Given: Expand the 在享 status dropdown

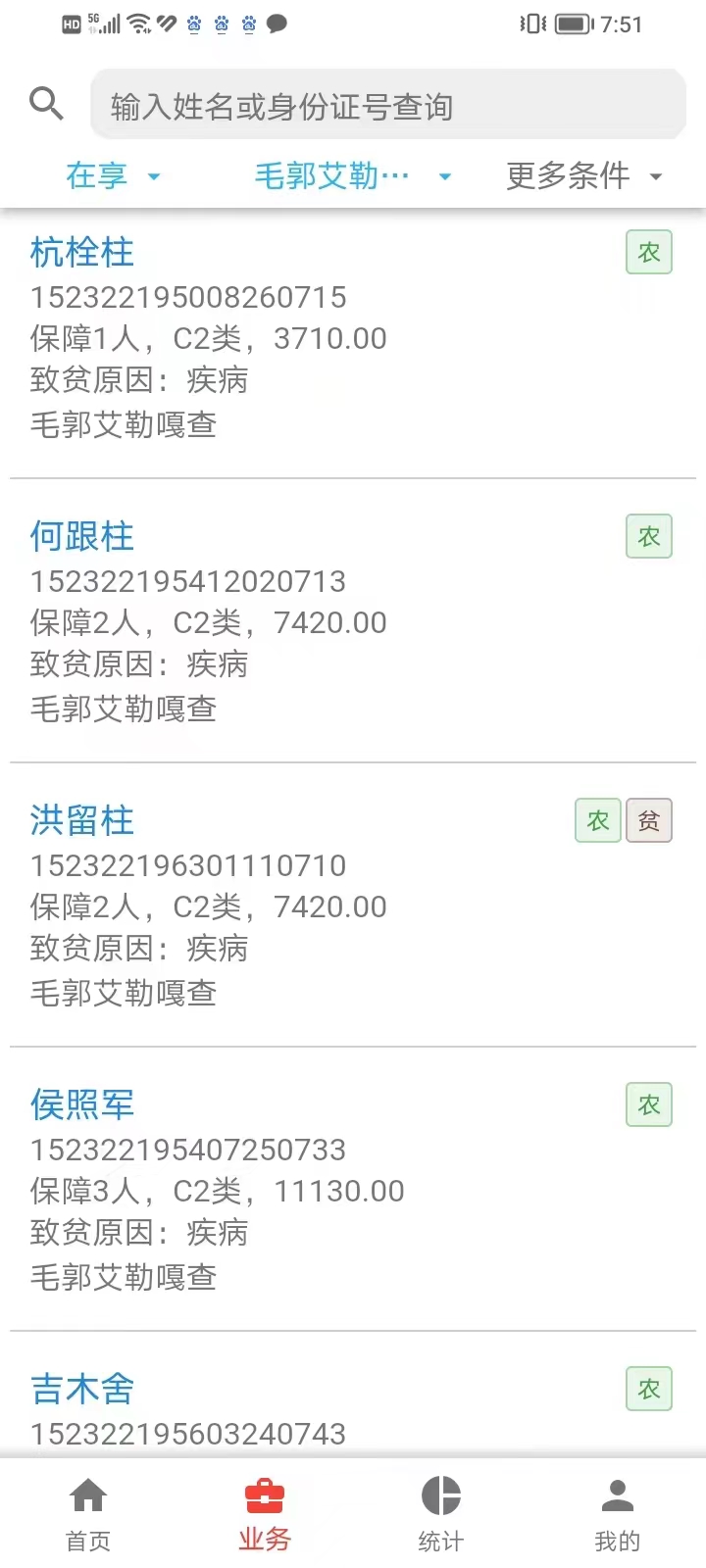Looking at the screenshot, I should (113, 176).
